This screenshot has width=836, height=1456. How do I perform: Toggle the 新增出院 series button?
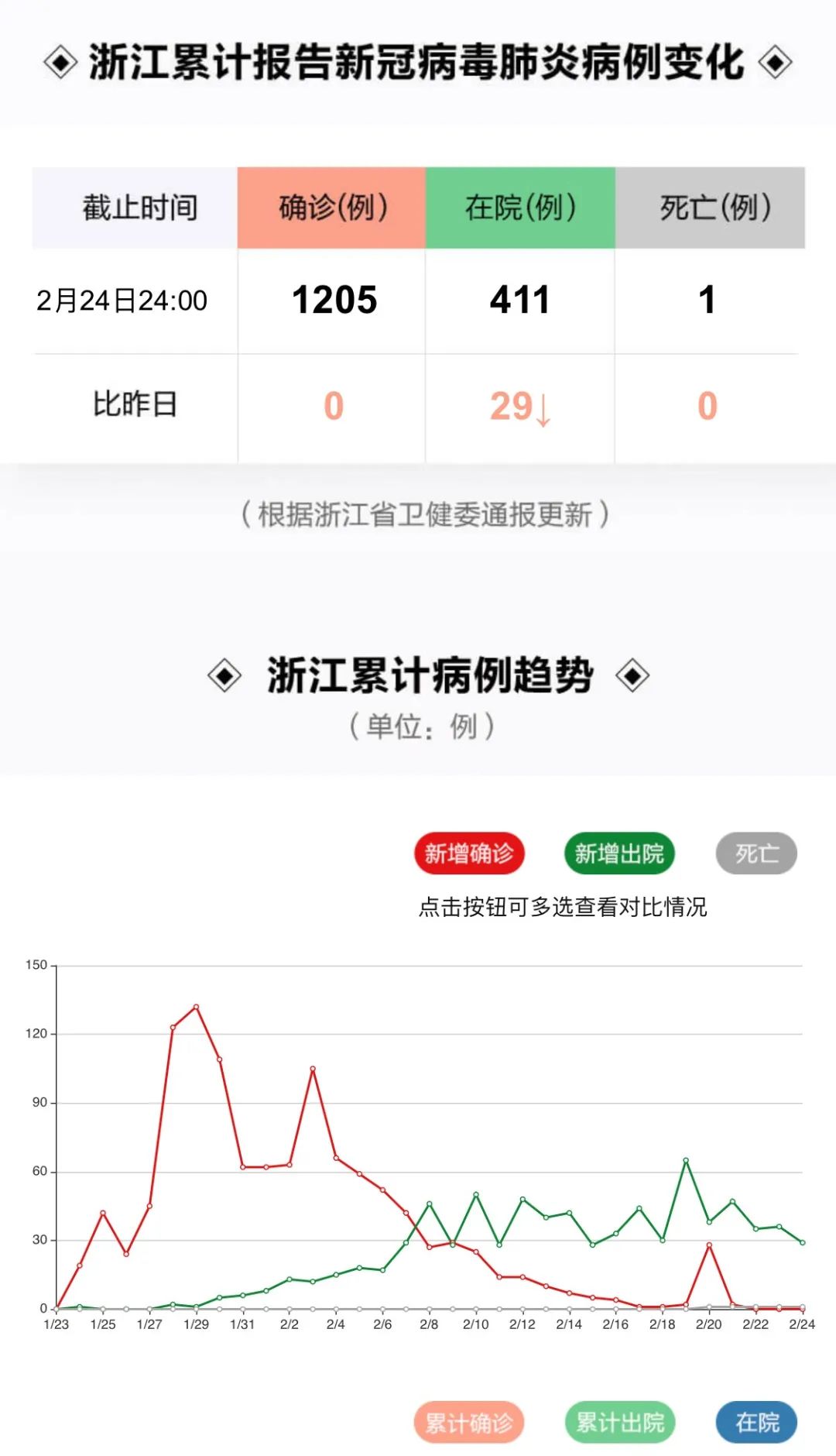point(619,853)
